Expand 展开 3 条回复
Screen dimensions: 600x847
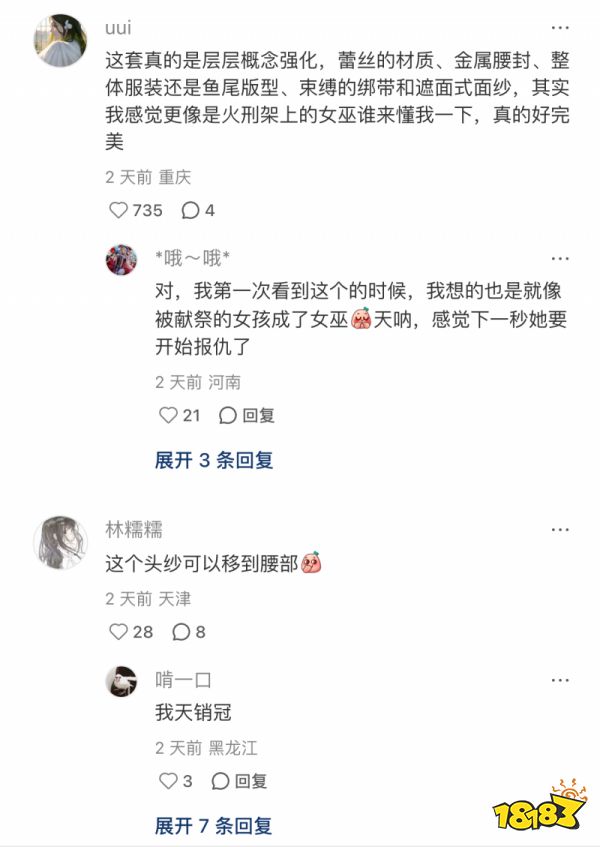213,461
